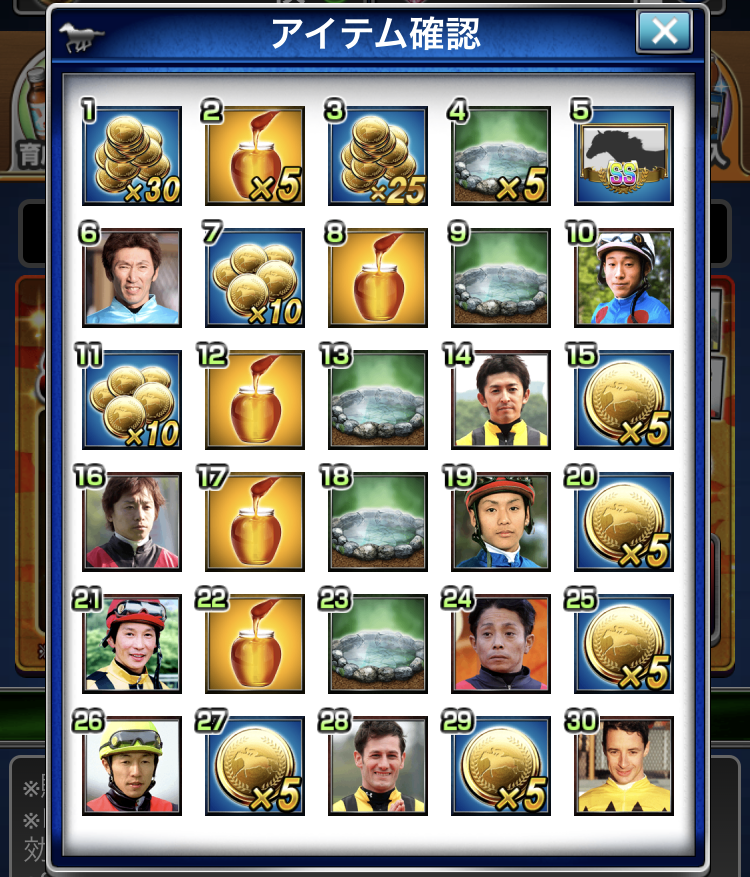This screenshot has width=750, height=877.
Task: Select item 7 coins x10
Action: pos(255,278)
